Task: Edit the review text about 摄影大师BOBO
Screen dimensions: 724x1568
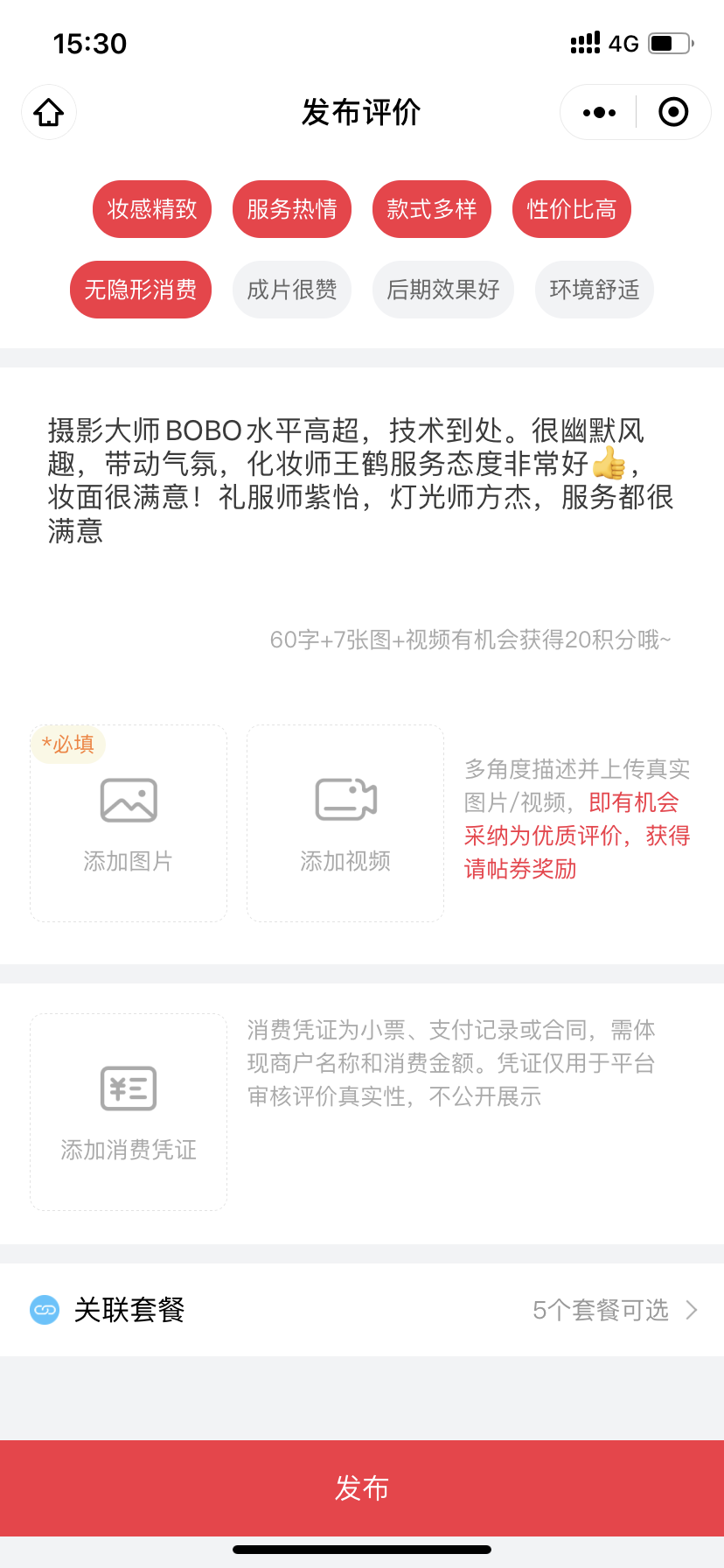Action: click(x=360, y=480)
